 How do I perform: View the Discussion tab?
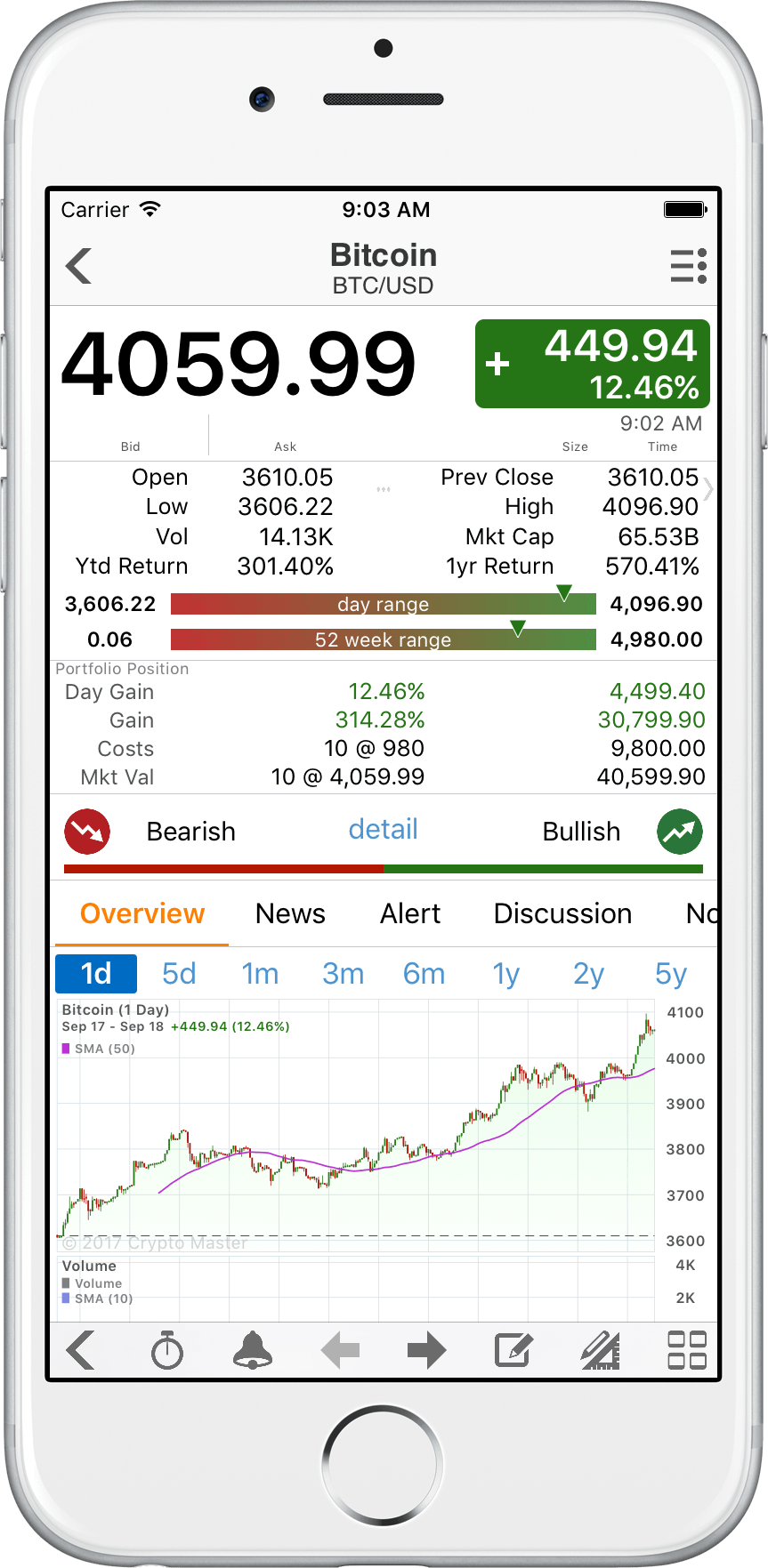[562, 913]
